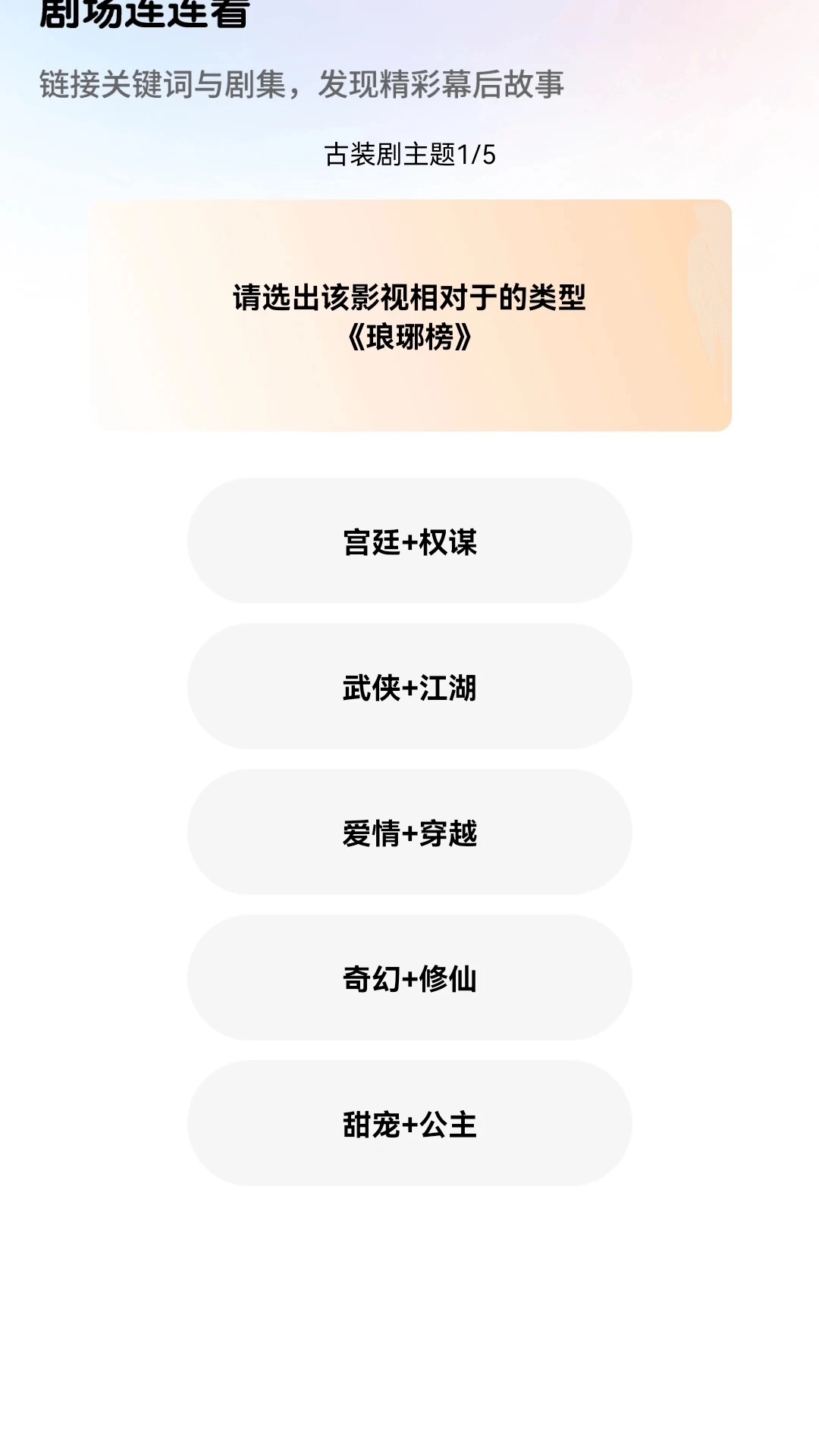
Task: Select the 奇幻+修仙 answer option
Action: (x=409, y=979)
